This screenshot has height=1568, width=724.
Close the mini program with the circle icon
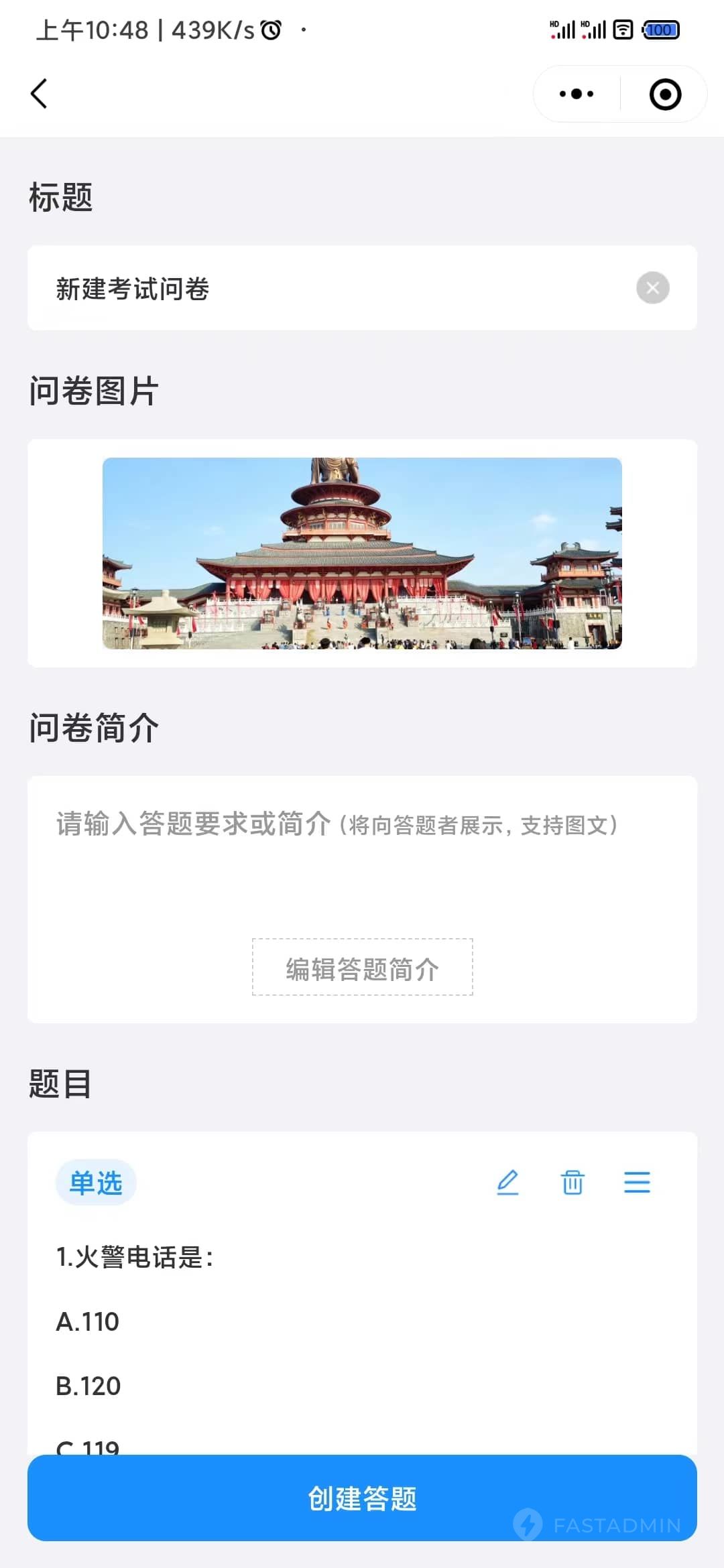tap(665, 94)
